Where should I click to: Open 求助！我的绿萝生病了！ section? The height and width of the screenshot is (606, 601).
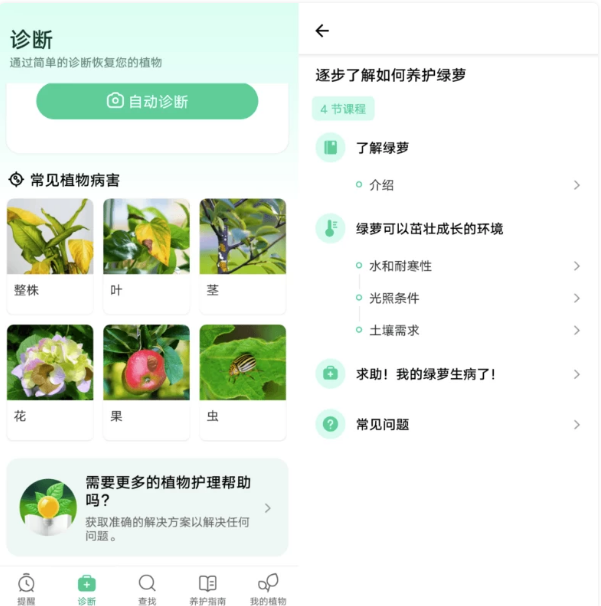tap(450, 374)
